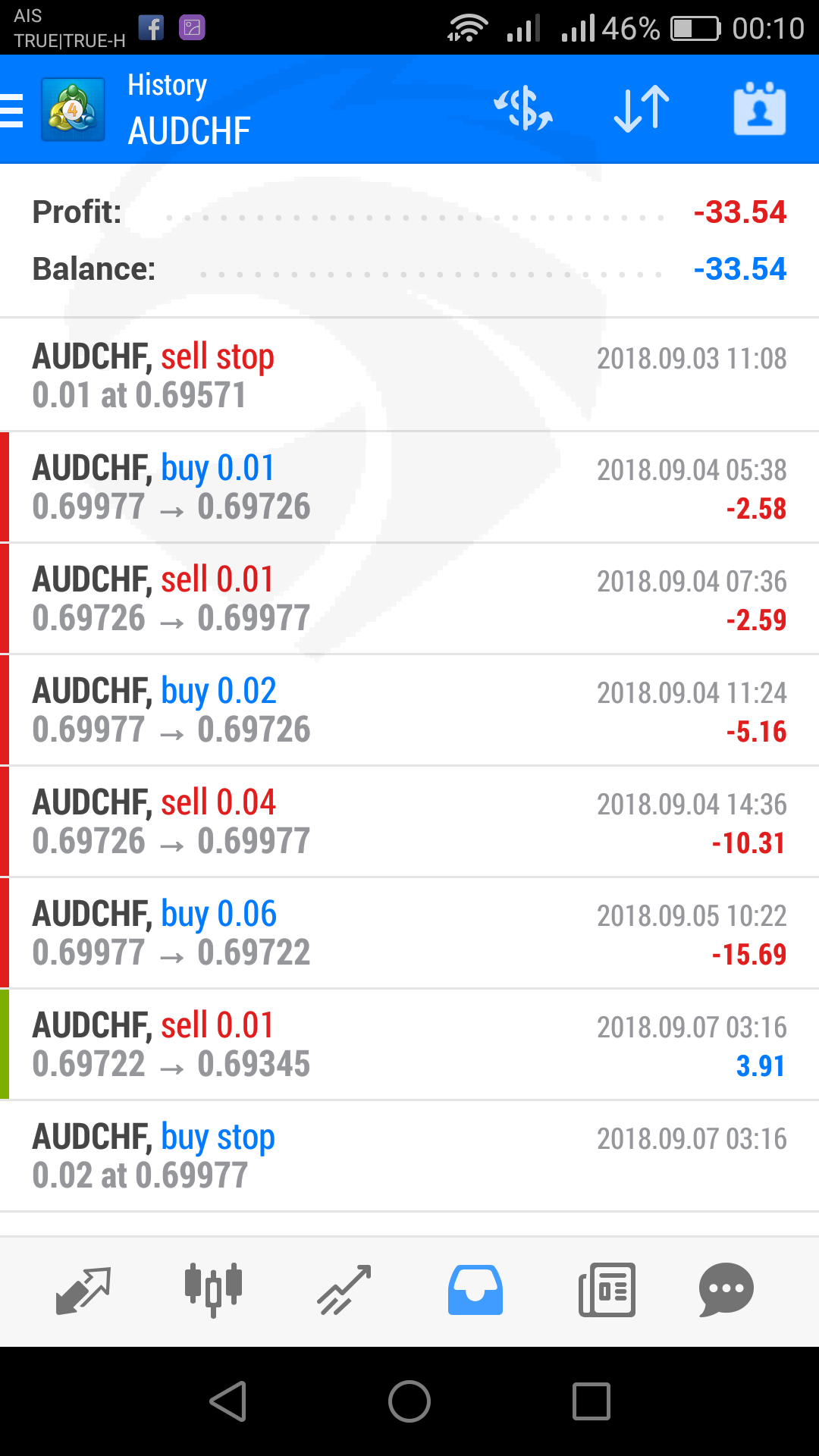819x1456 pixels.
Task: Open the sort order arrows
Action: [642, 108]
